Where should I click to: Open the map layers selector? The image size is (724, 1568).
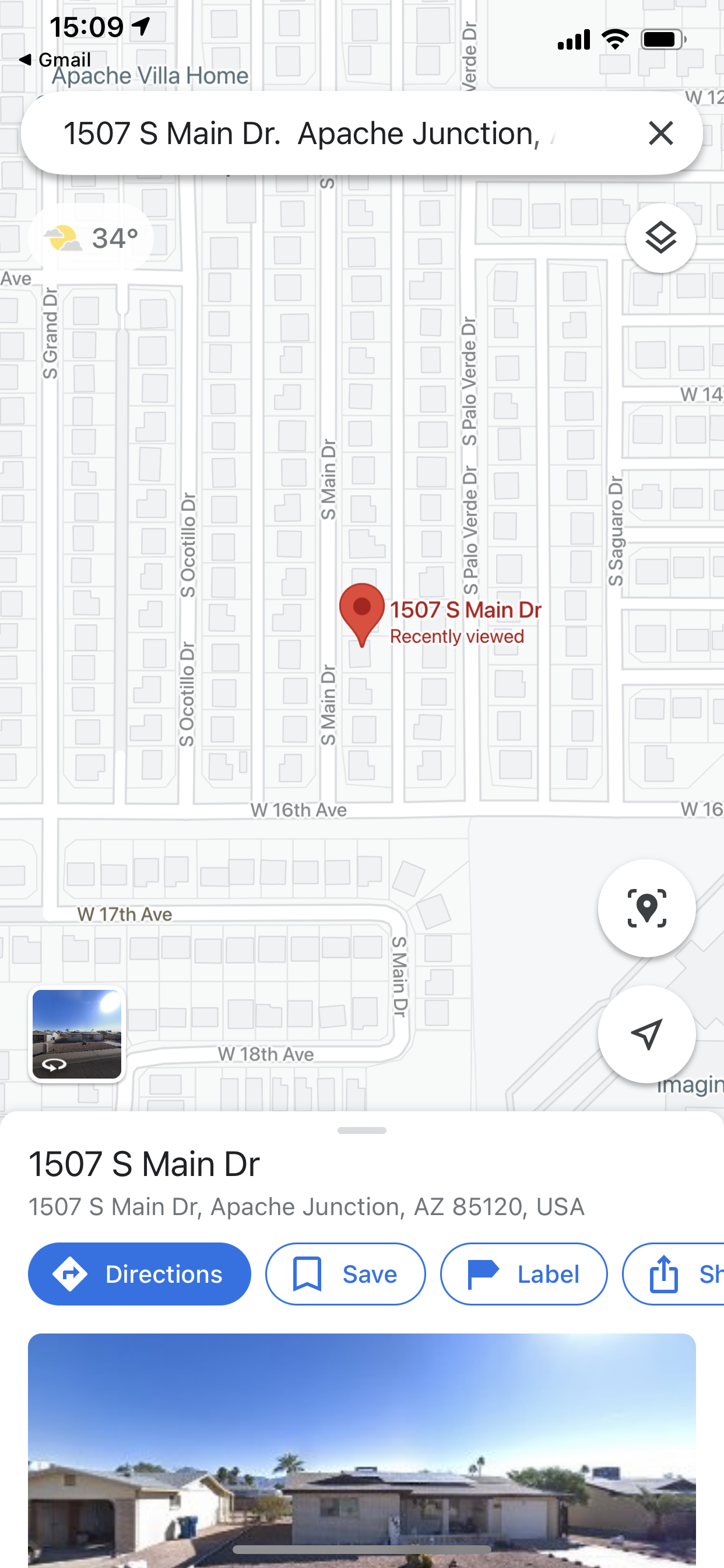660,238
